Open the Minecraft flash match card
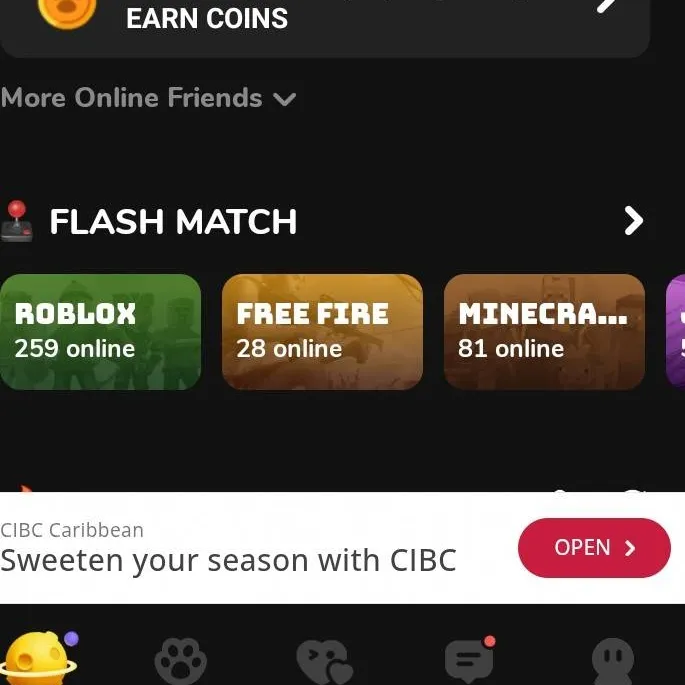Viewport: 685px width, 685px height. click(x=544, y=332)
